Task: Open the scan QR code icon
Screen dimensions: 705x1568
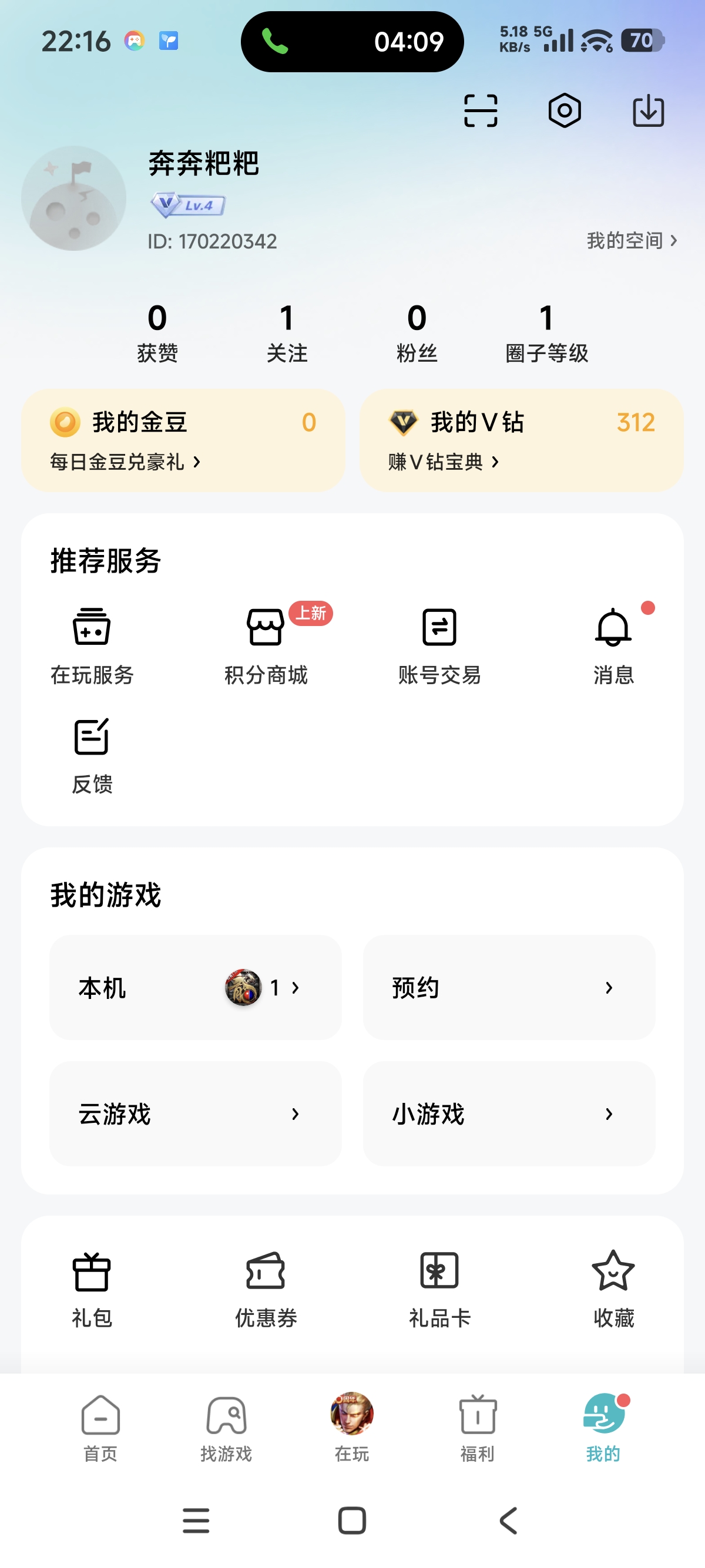Action: coord(481,111)
